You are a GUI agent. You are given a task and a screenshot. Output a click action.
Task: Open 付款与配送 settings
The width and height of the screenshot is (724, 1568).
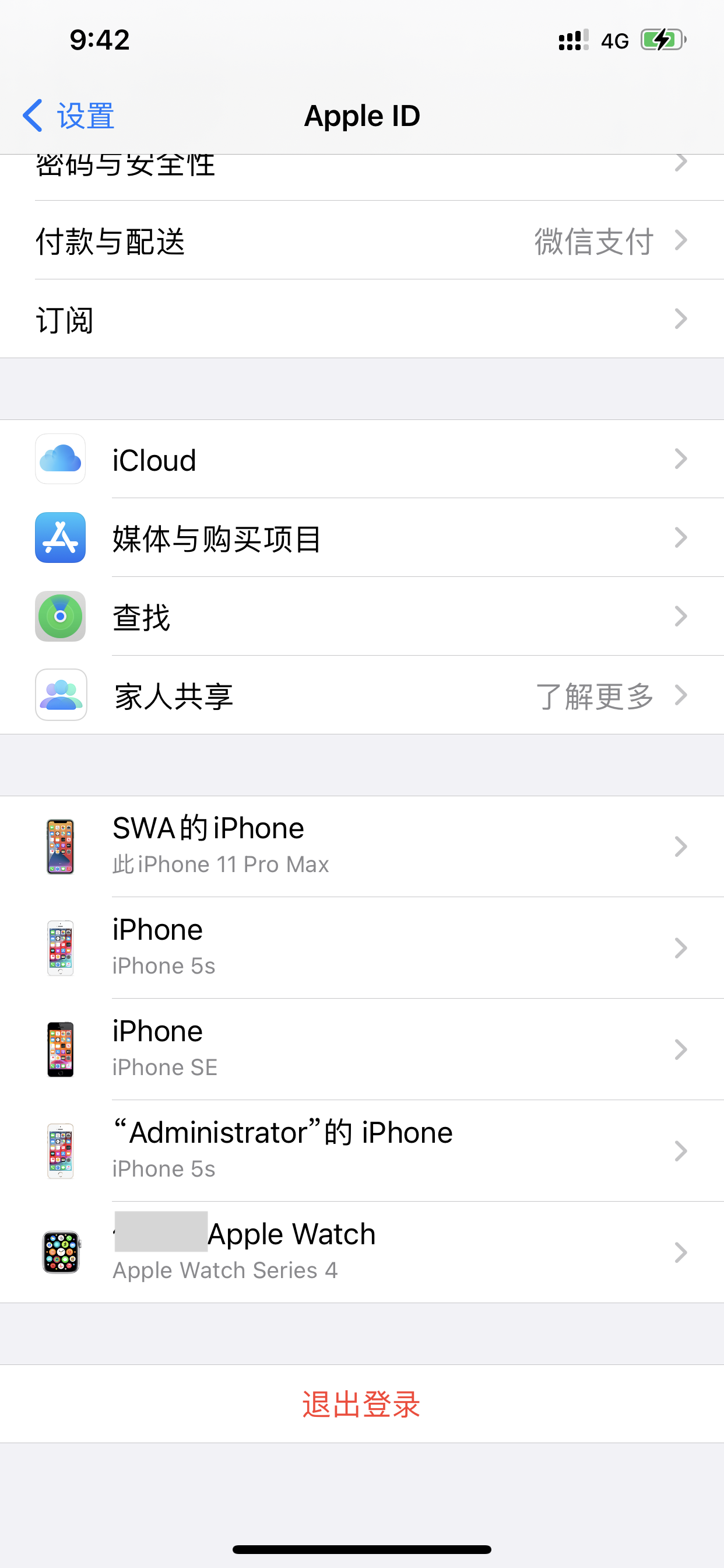point(362,240)
